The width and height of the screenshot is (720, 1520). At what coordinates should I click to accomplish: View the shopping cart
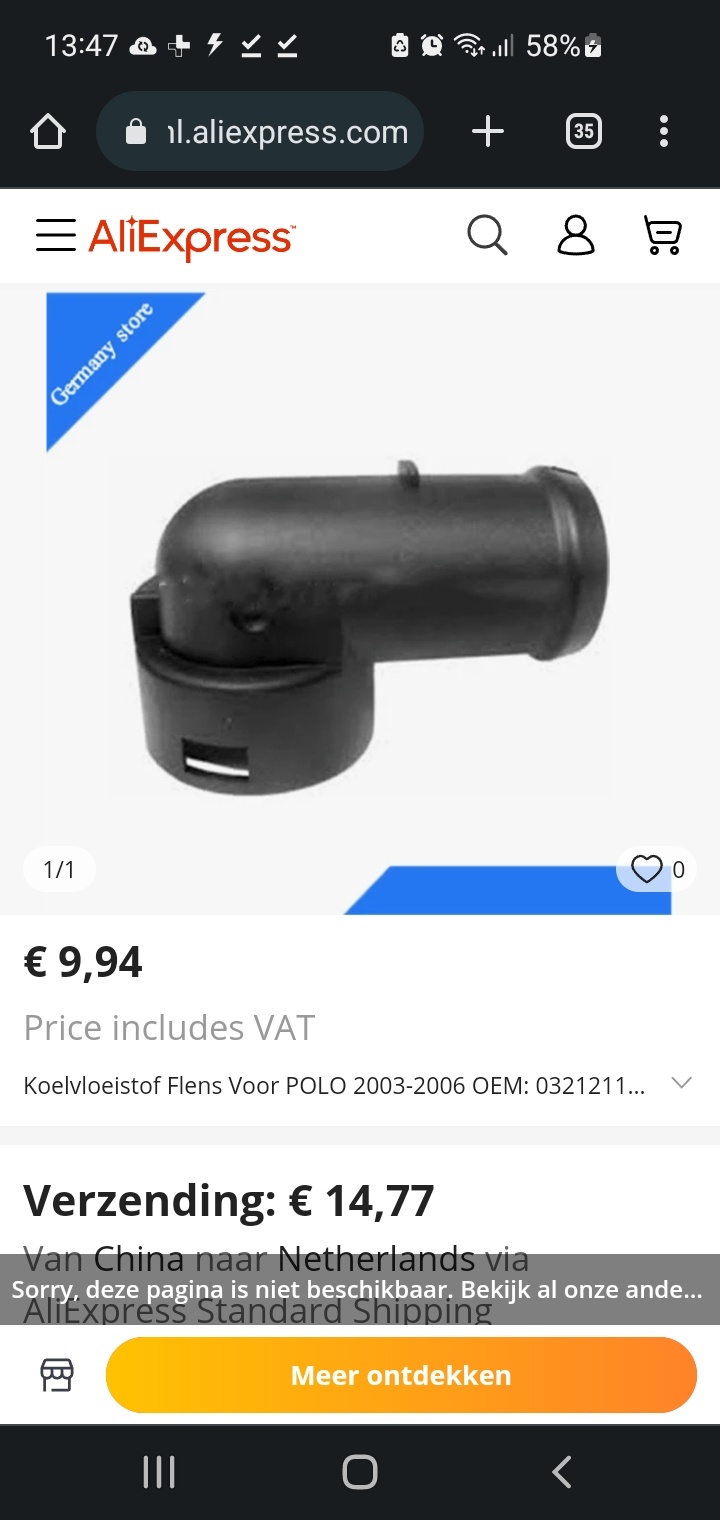[x=662, y=236]
